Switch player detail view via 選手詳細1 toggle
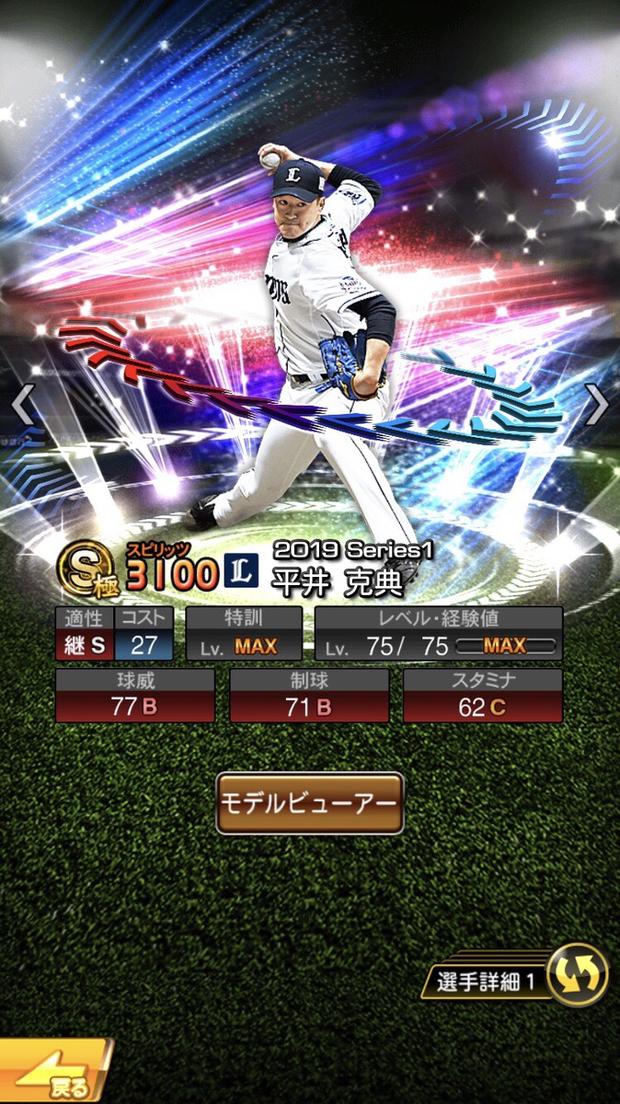620x1104 pixels. [578, 974]
